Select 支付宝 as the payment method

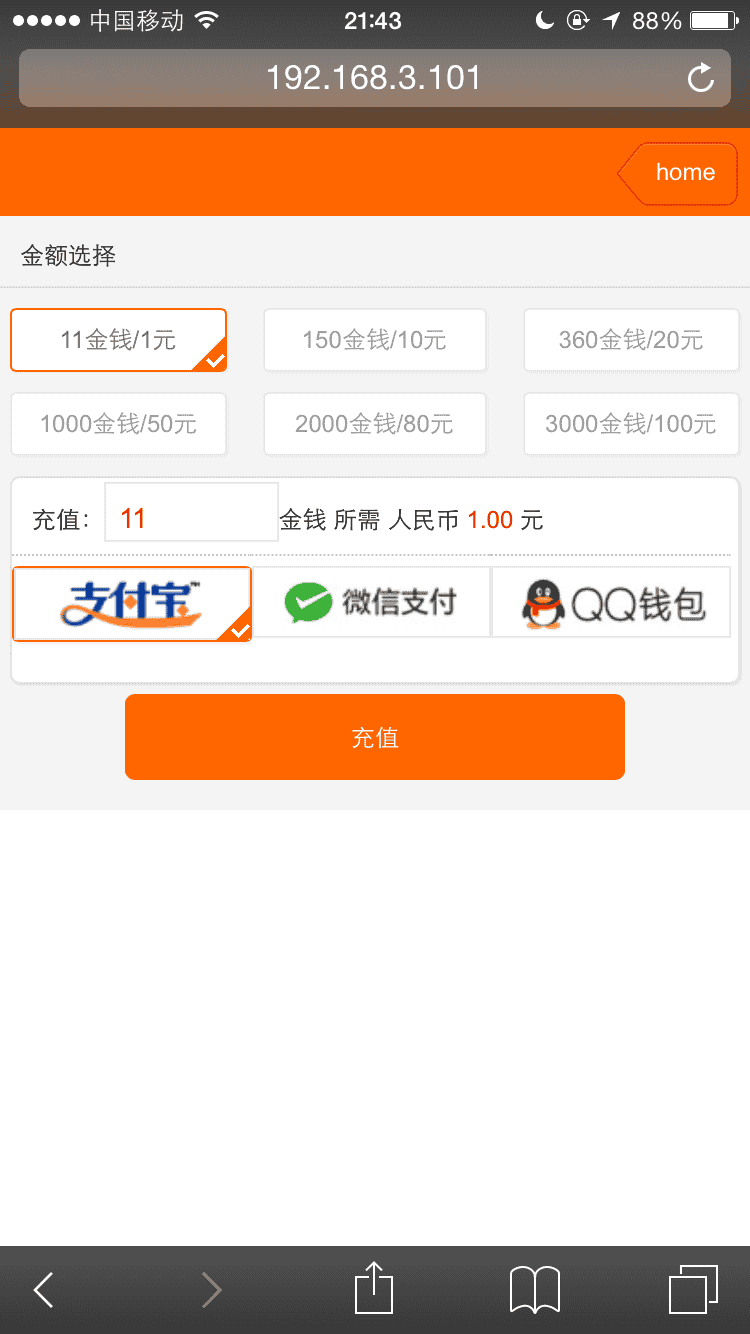coord(131,603)
